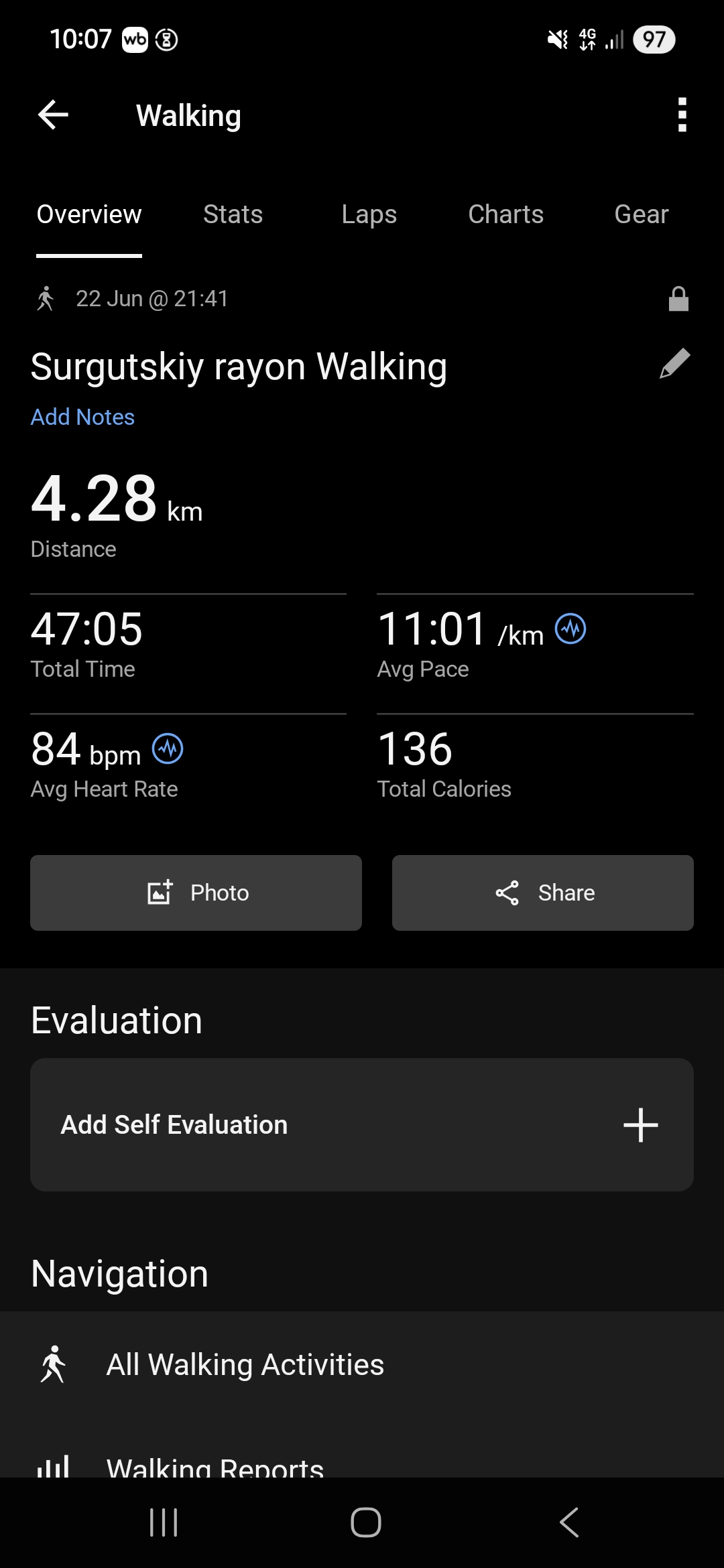Switch to the Laps tab
The width and height of the screenshot is (724, 1568).
[369, 214]
